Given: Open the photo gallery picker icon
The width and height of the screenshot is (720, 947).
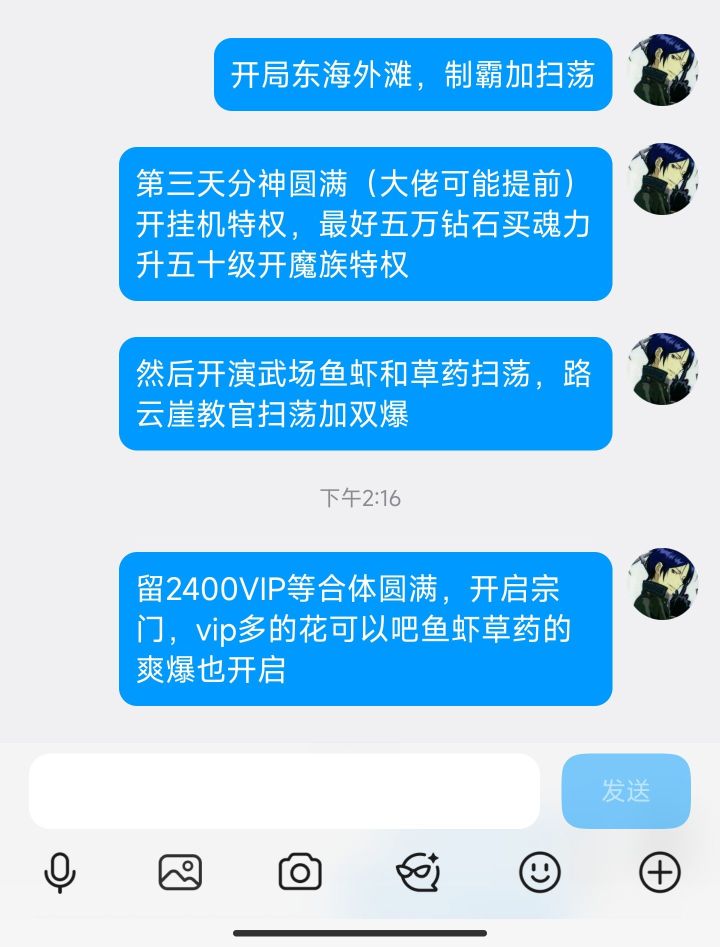Looking at the screenshot, I should (x=182, y=873).
